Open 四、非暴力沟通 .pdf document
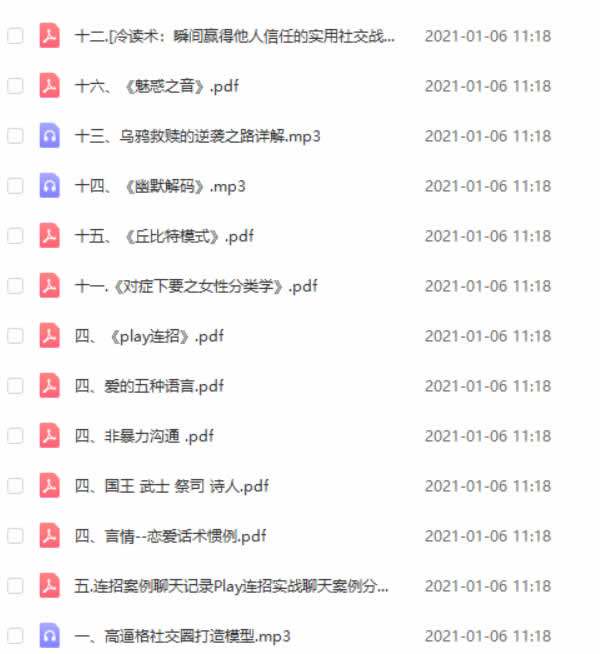Viewport: 600px width, 654px height. [144, 436]
